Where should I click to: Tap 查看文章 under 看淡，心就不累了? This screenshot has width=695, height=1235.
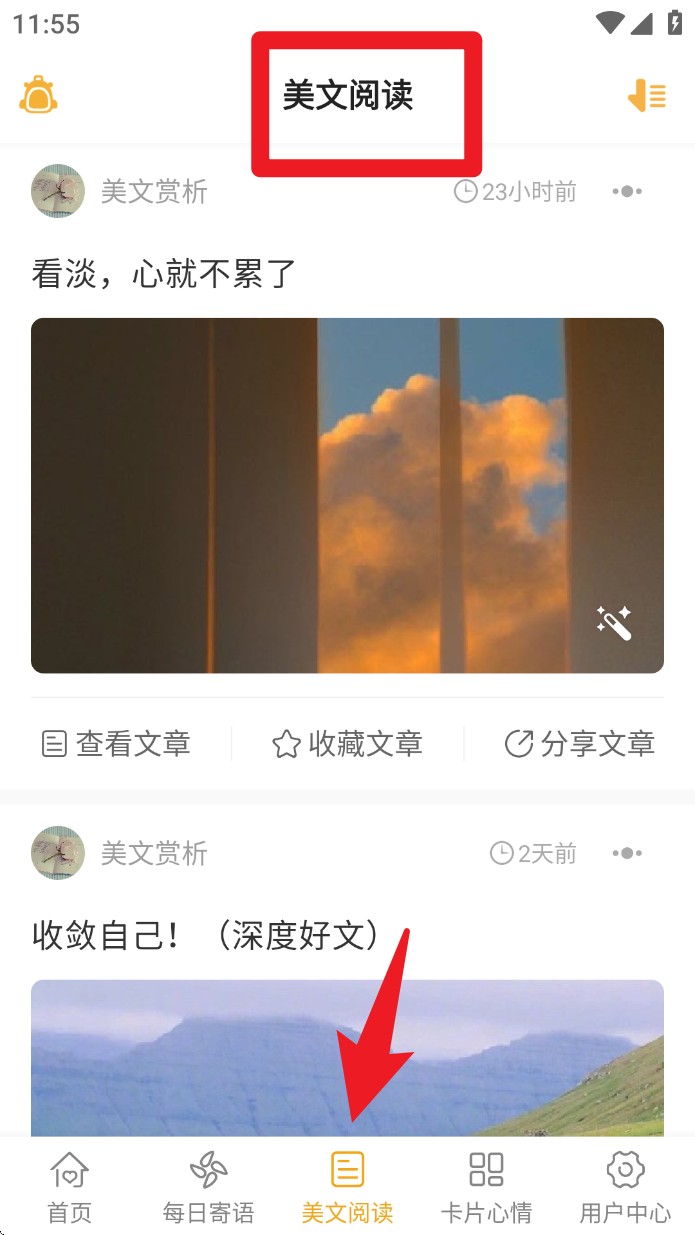pos(117,743)
